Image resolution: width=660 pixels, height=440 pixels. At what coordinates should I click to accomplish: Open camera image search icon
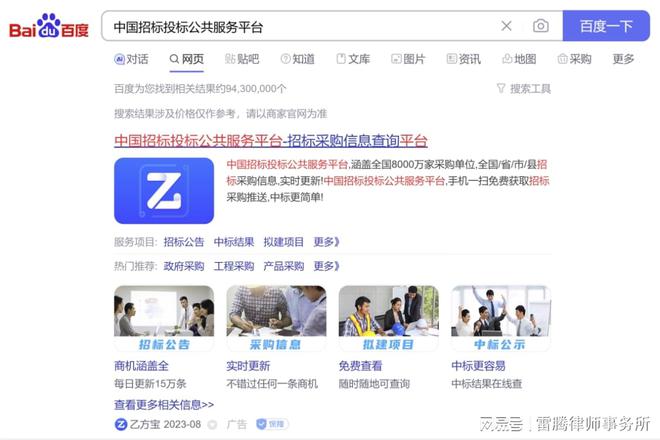click(x=540, y=26)
